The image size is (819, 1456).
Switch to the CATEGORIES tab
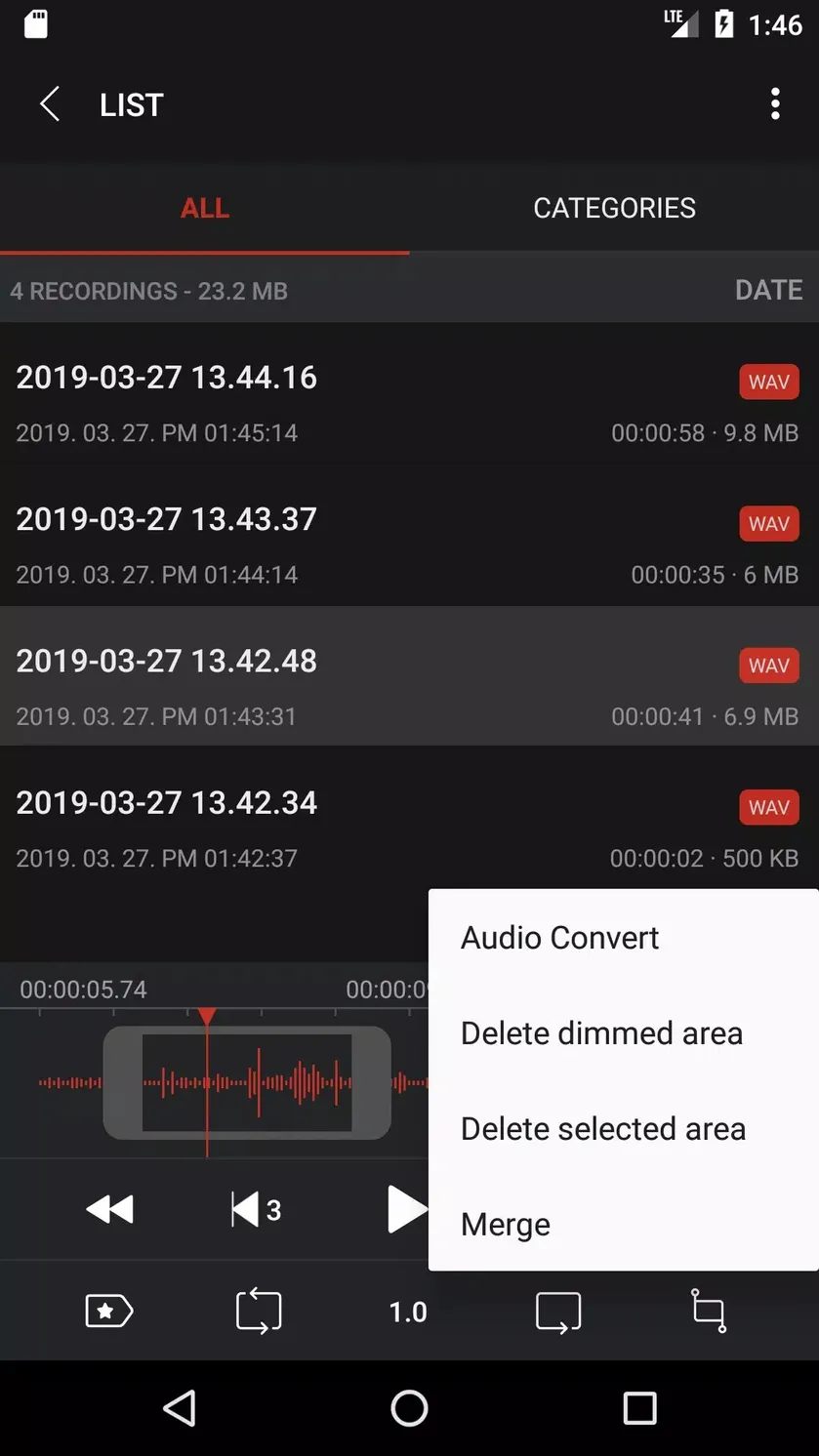pyautogui.click(x=614, y=208)
